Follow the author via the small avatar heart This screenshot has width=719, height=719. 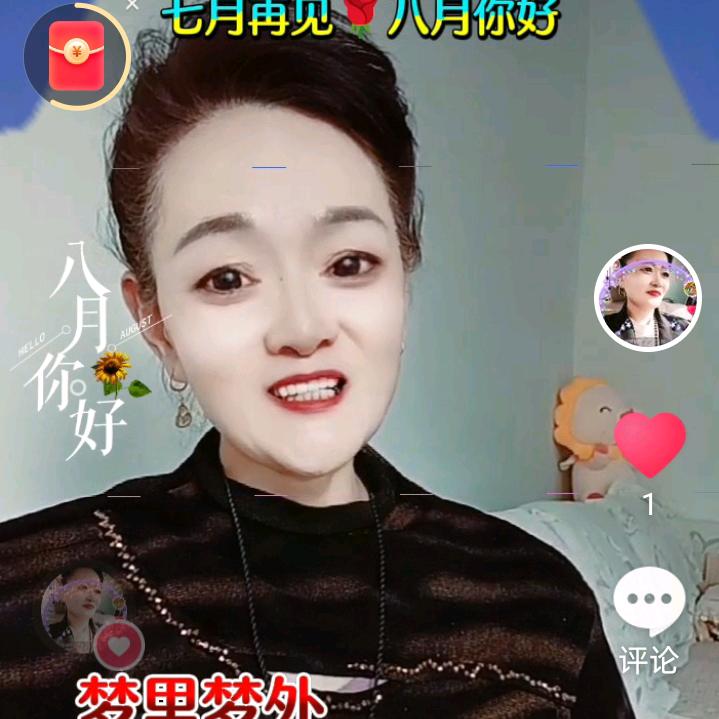[120, 646]
